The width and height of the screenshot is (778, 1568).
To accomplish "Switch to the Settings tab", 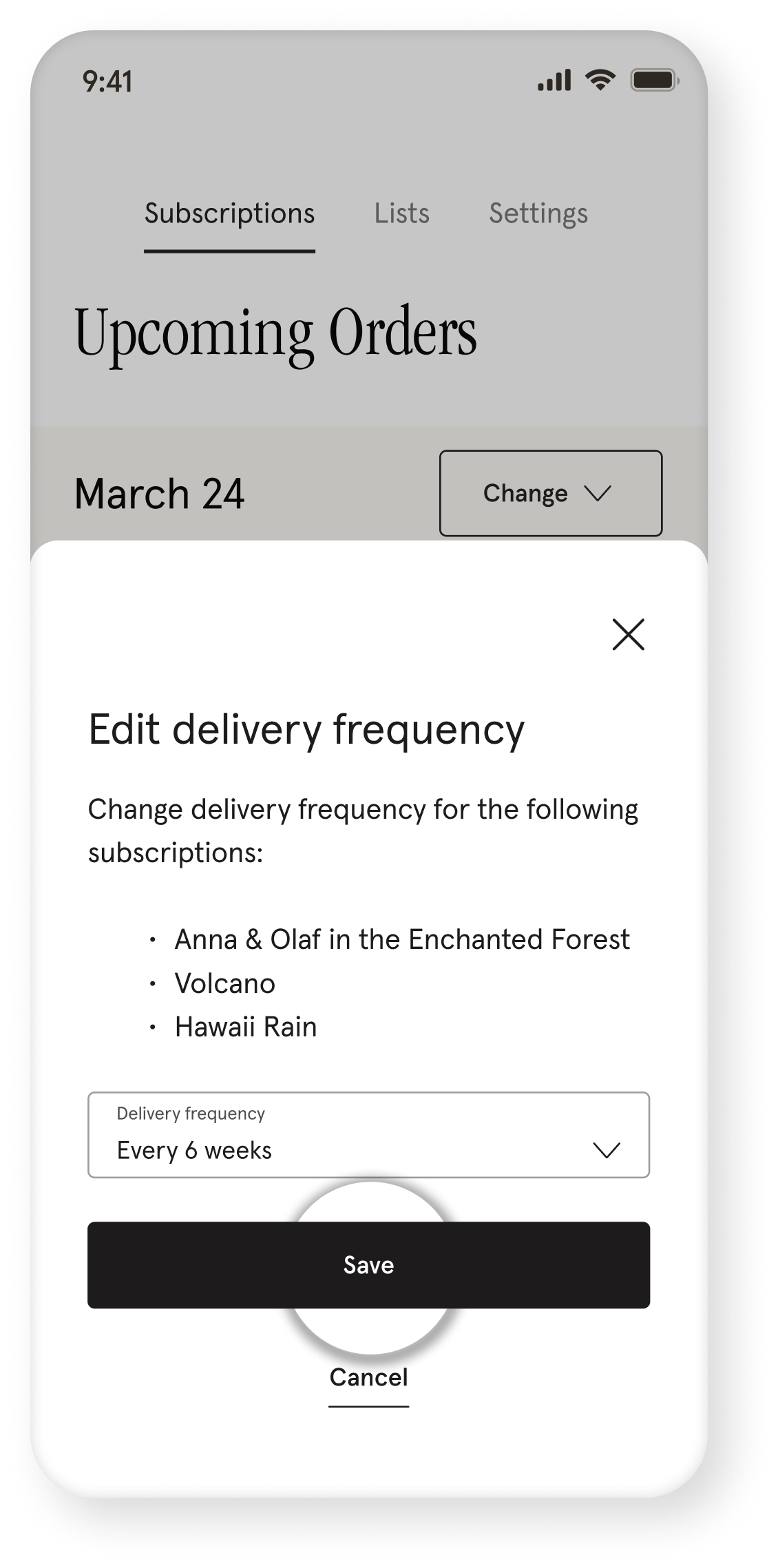I will 538,213.
